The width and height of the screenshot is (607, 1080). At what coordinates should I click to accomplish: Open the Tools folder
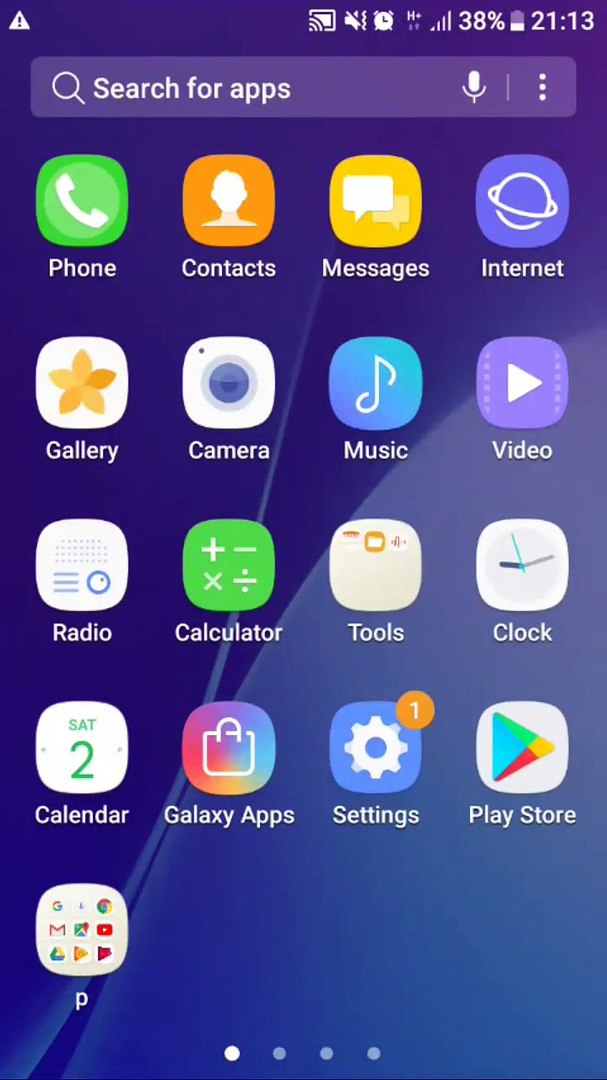(x=376, y=566)
